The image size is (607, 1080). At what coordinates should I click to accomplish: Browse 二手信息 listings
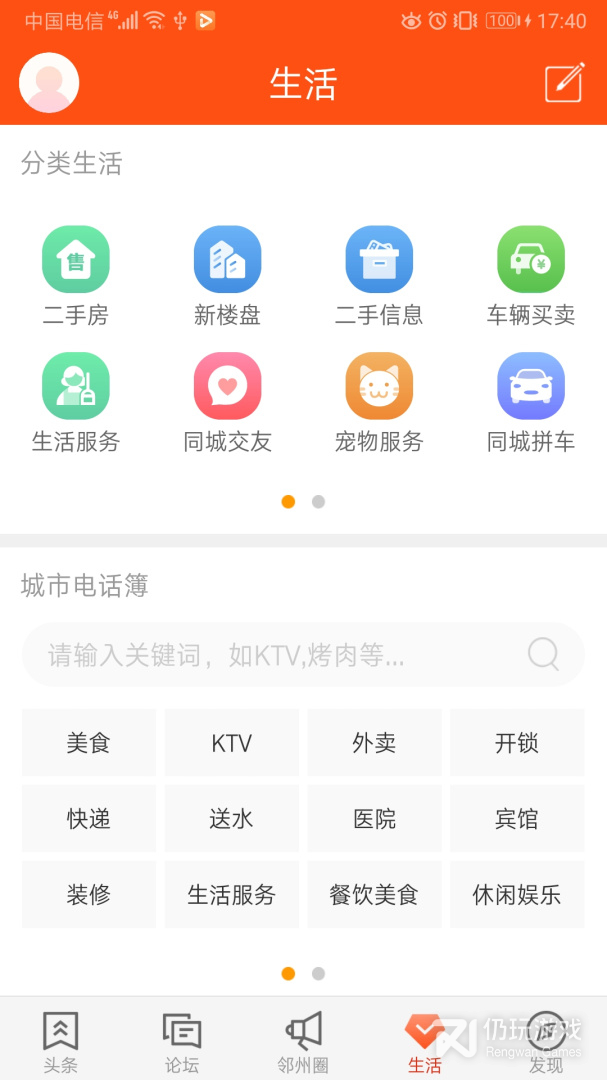tap(379, 276)
